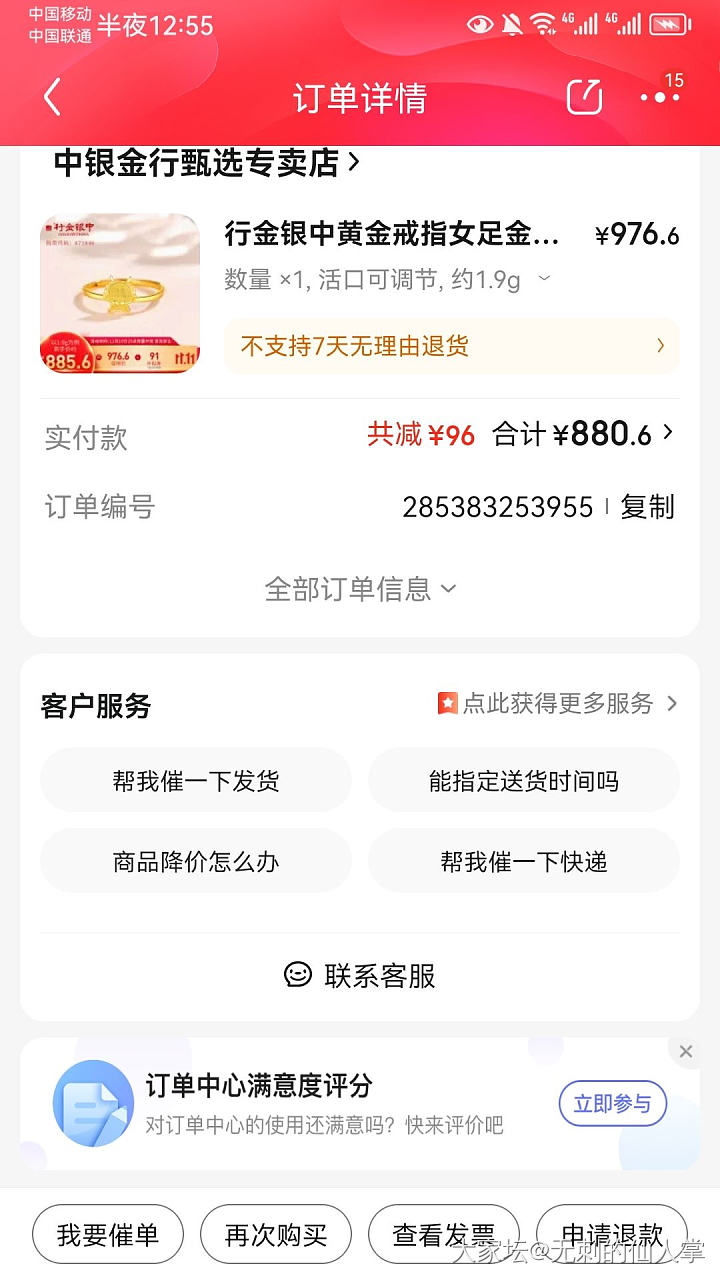The width and height of the screenshot is (720, 1280).
Task: Request a refund with 申请退款
Action: tap(612, 1235)
